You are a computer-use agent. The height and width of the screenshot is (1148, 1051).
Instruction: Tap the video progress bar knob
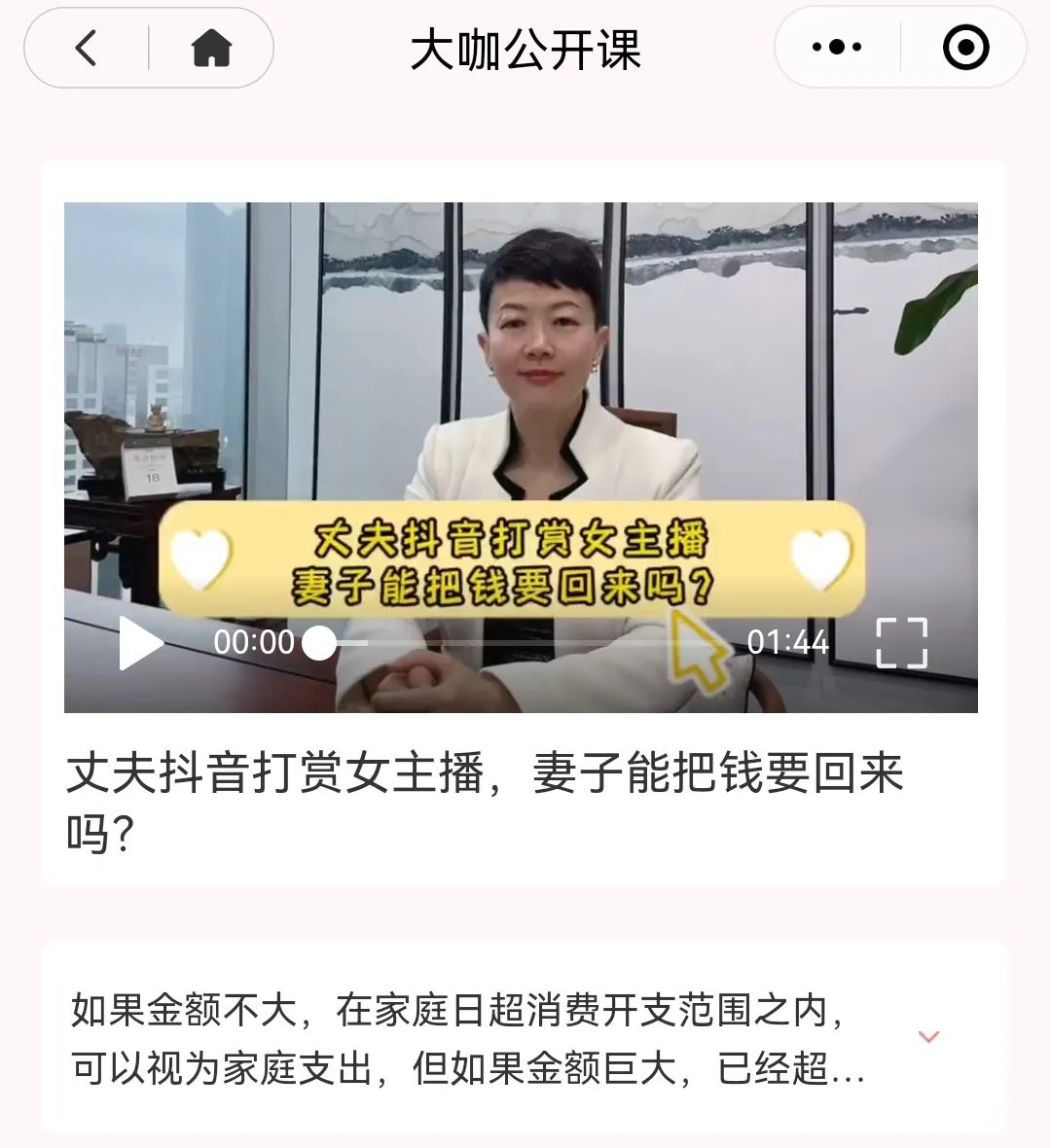pyautogui.click(x=319, y=643)
